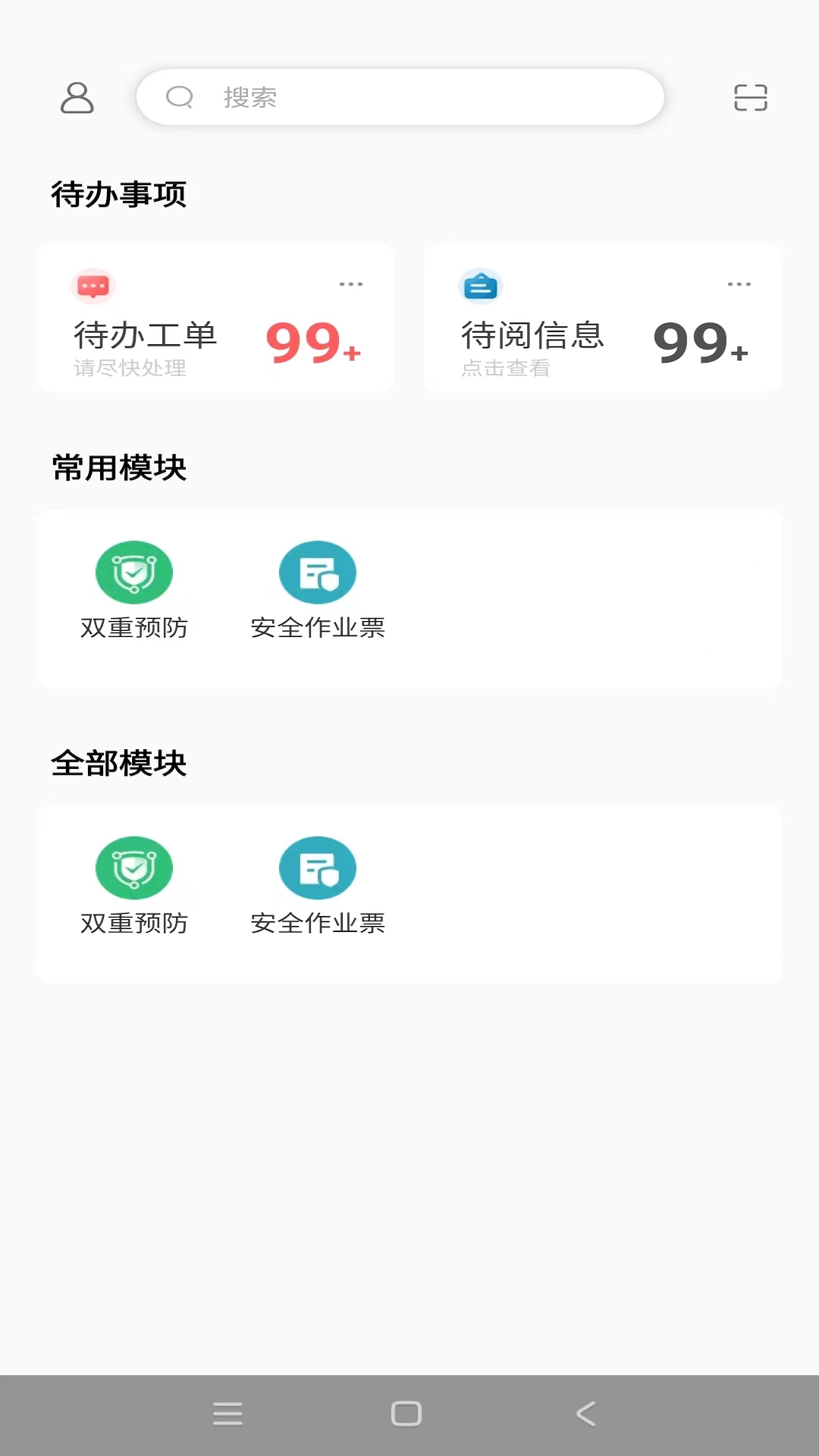Select 双重预防 under 全部模块
Screen dimensions: 819x1456
pyautogui.click(x=134, y=868)
